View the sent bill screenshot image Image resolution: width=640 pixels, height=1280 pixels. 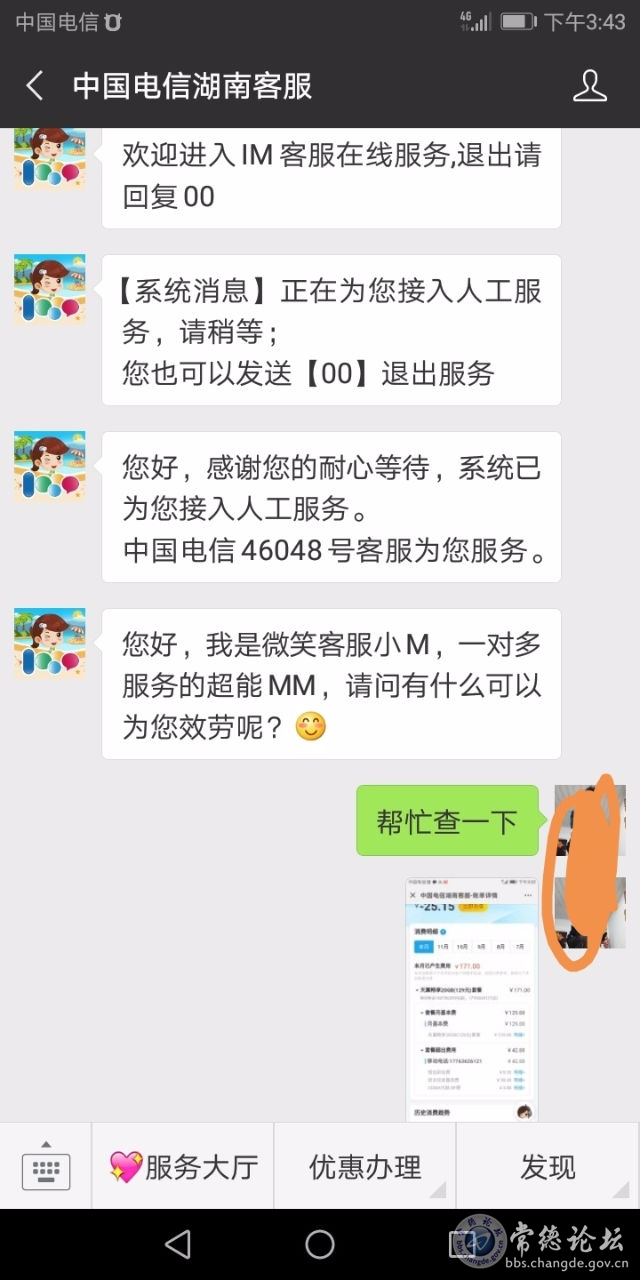click(x=471, y=1000)
